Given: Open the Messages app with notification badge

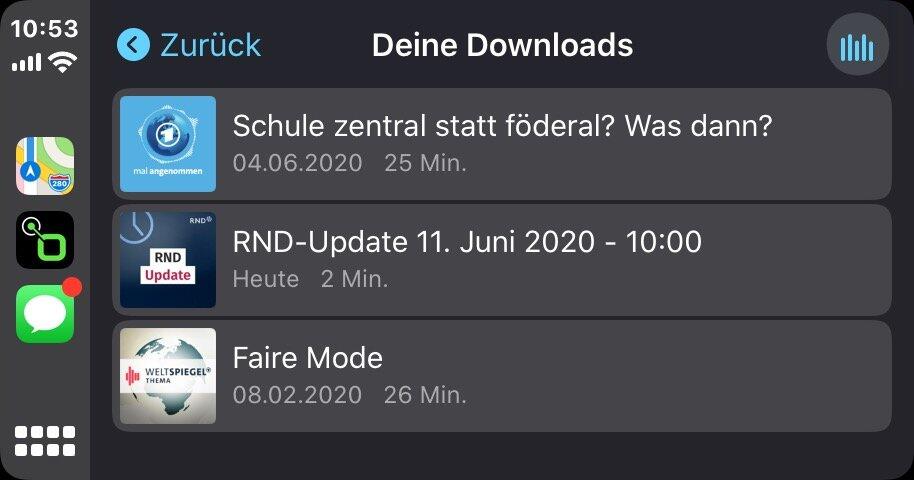Looking at the screenshot, I should pos(45,314).
